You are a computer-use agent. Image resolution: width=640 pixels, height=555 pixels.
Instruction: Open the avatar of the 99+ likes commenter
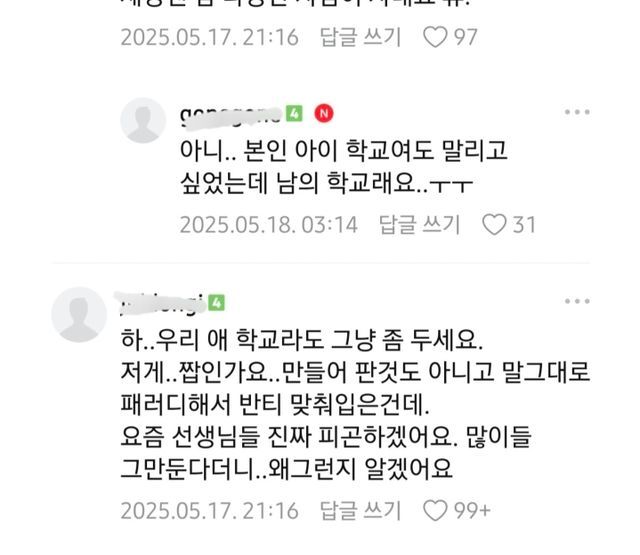[x=78, y=314]
